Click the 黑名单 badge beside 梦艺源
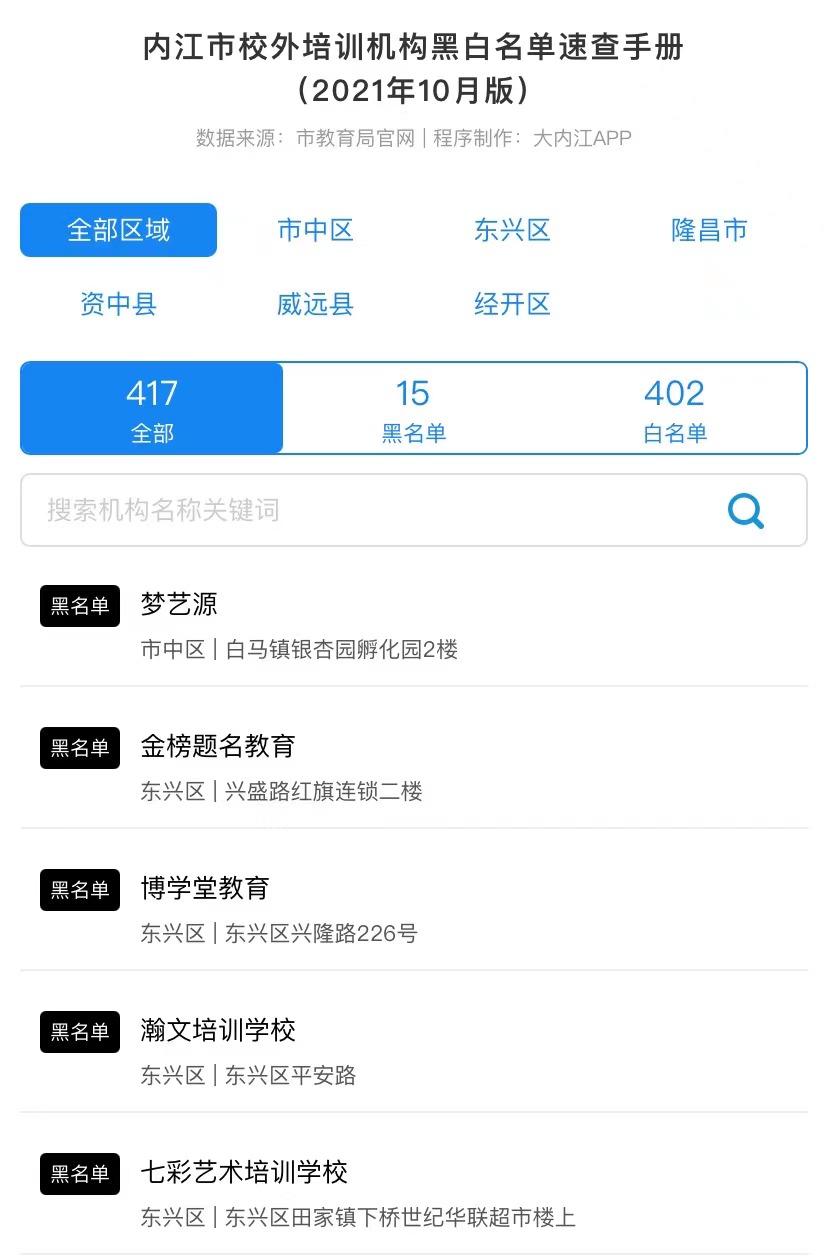Viewport: 828px width, 1259px height. tap(80, 605)
